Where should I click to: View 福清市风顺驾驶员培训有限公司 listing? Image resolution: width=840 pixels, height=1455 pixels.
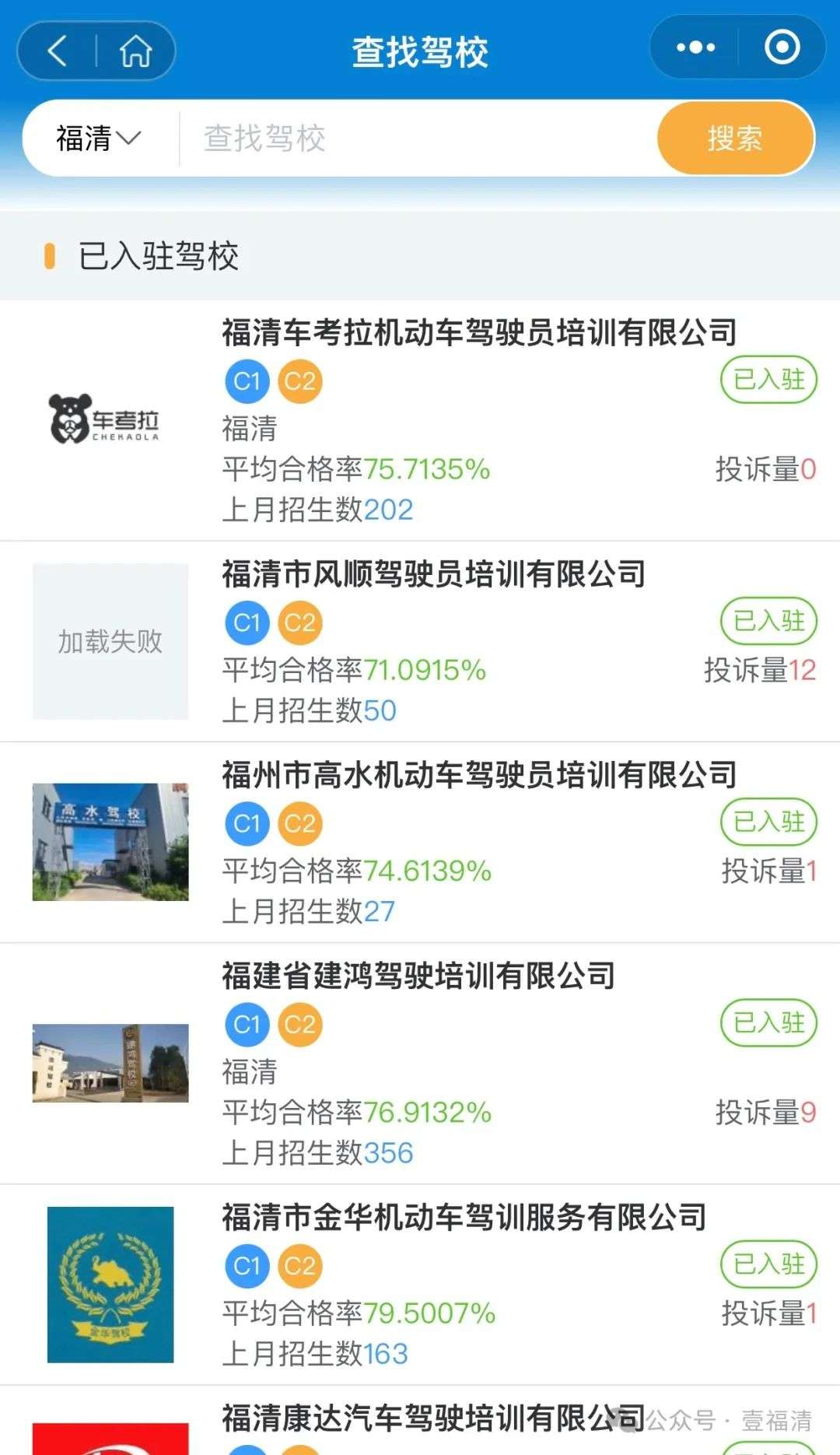(434, 574)
